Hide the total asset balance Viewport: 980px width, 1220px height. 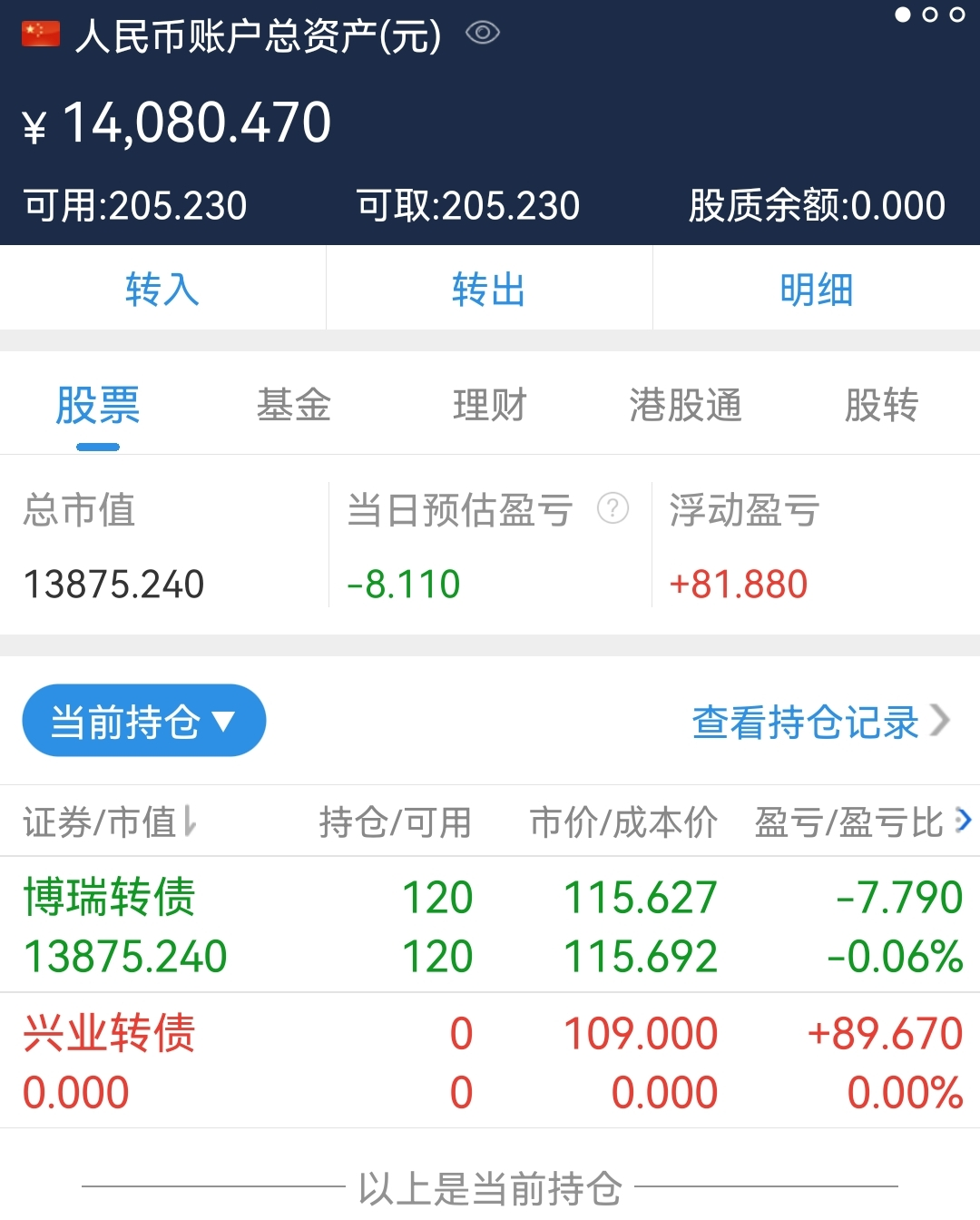tap(482, 34)
